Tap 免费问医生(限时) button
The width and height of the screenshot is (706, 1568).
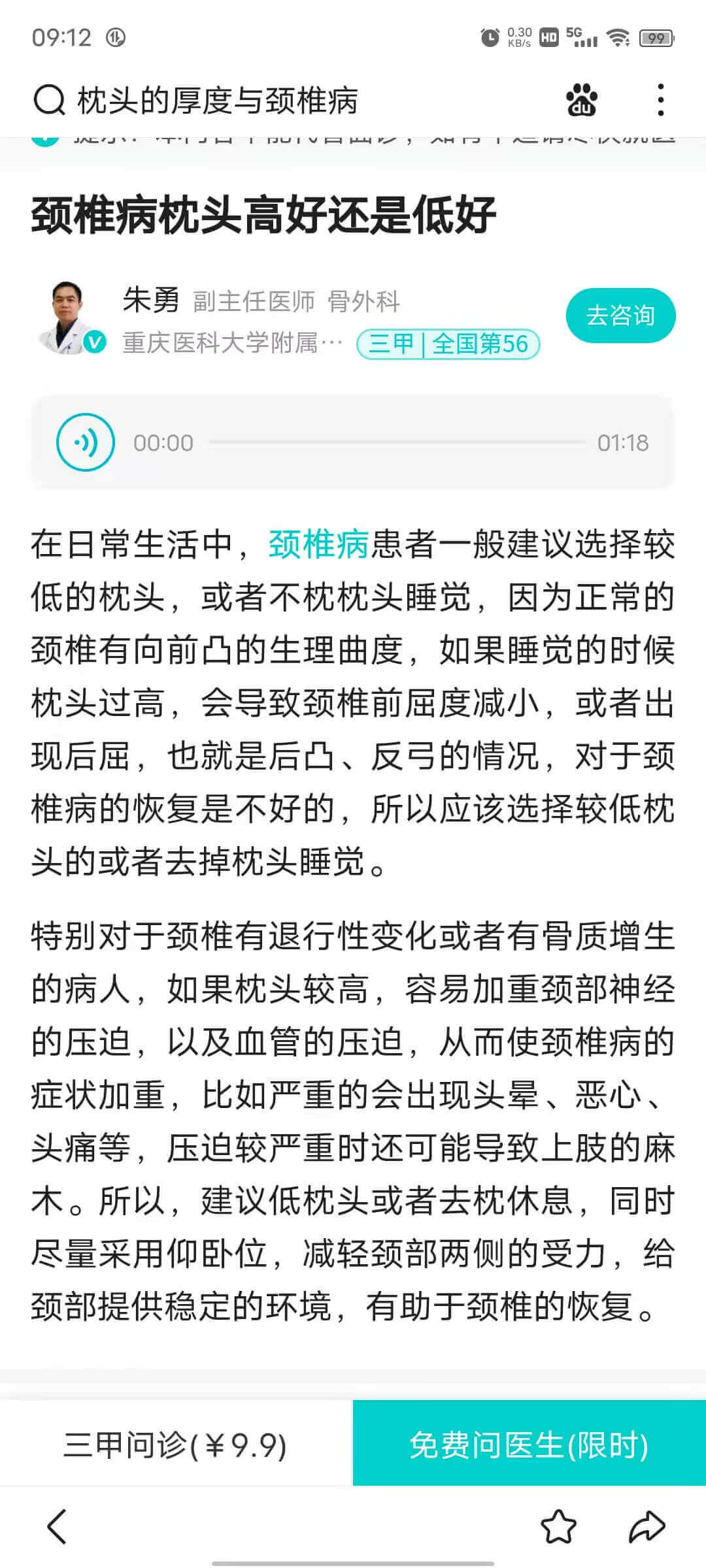(529, 1445)
